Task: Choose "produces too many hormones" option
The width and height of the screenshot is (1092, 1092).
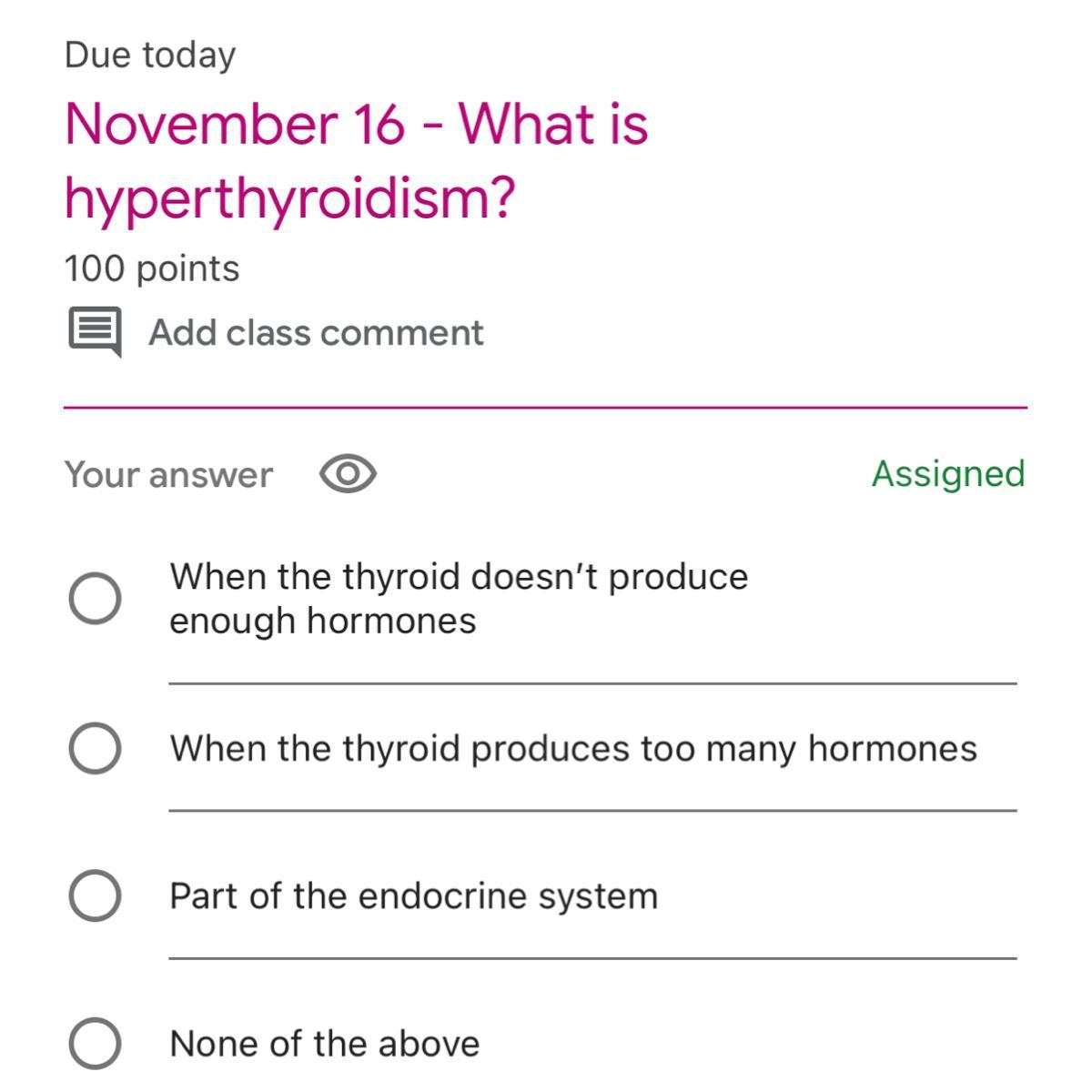Action: (95, 748)
